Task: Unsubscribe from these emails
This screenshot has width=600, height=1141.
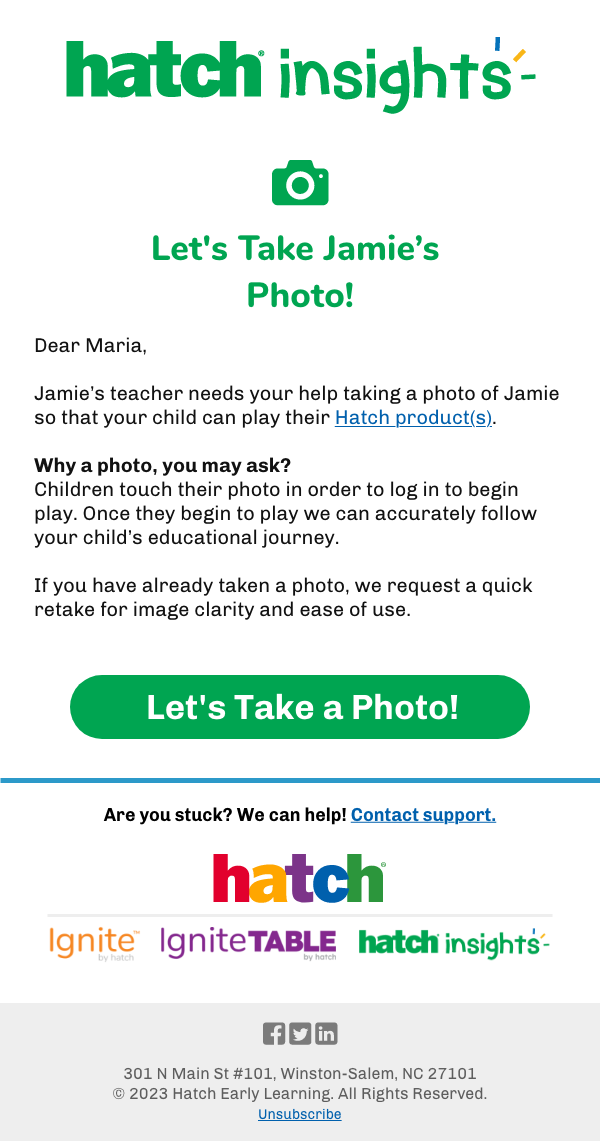Action: (x=300, y=1114)
